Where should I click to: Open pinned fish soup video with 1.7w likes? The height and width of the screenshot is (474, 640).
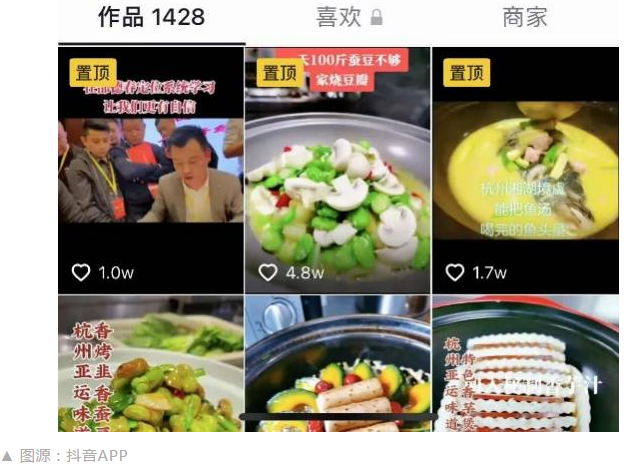pyautogui.click(x=525, y=170)
